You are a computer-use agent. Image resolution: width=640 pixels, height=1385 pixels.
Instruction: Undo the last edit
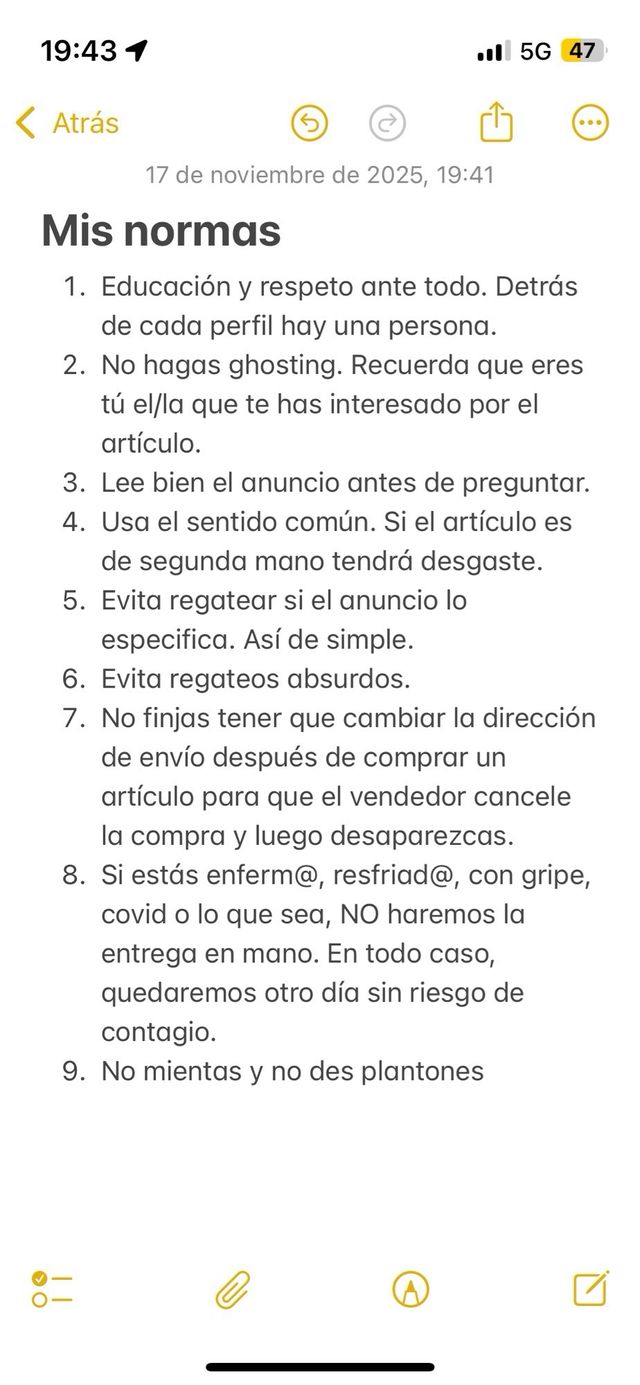[310, 123]
